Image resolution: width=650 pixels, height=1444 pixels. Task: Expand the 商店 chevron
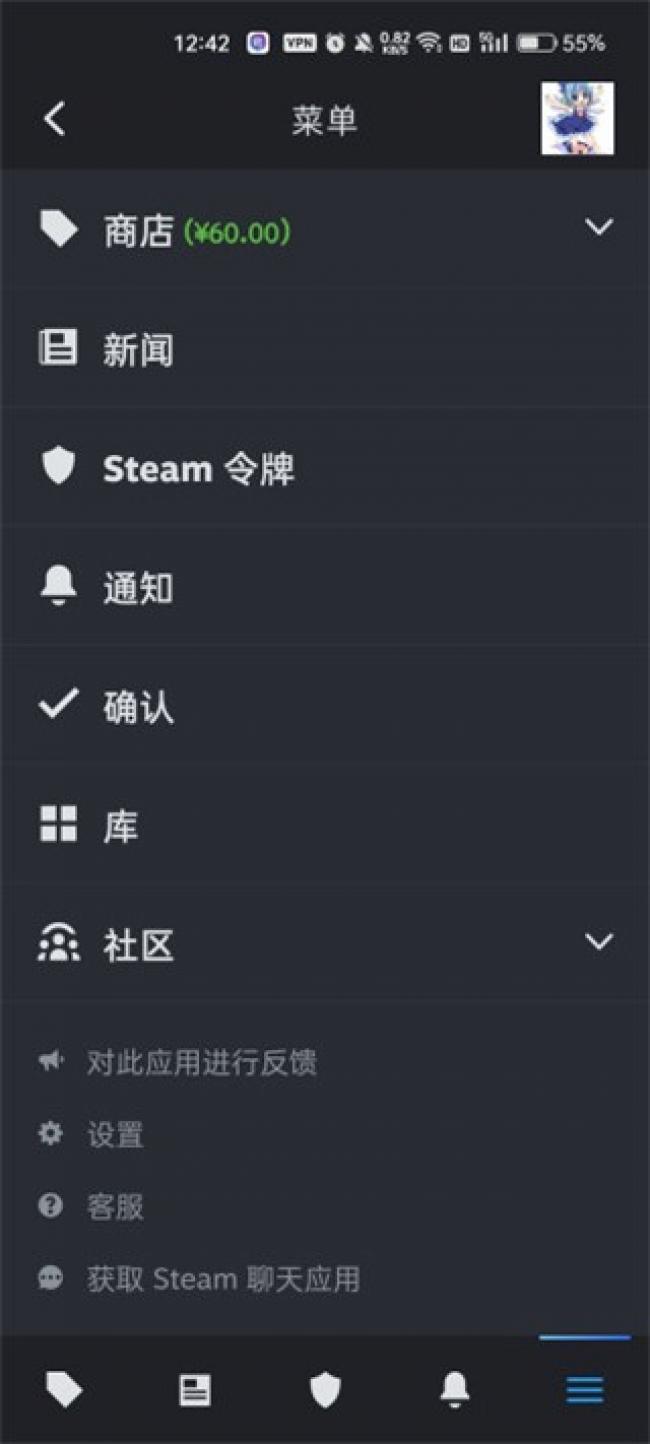tap(598, 228)
